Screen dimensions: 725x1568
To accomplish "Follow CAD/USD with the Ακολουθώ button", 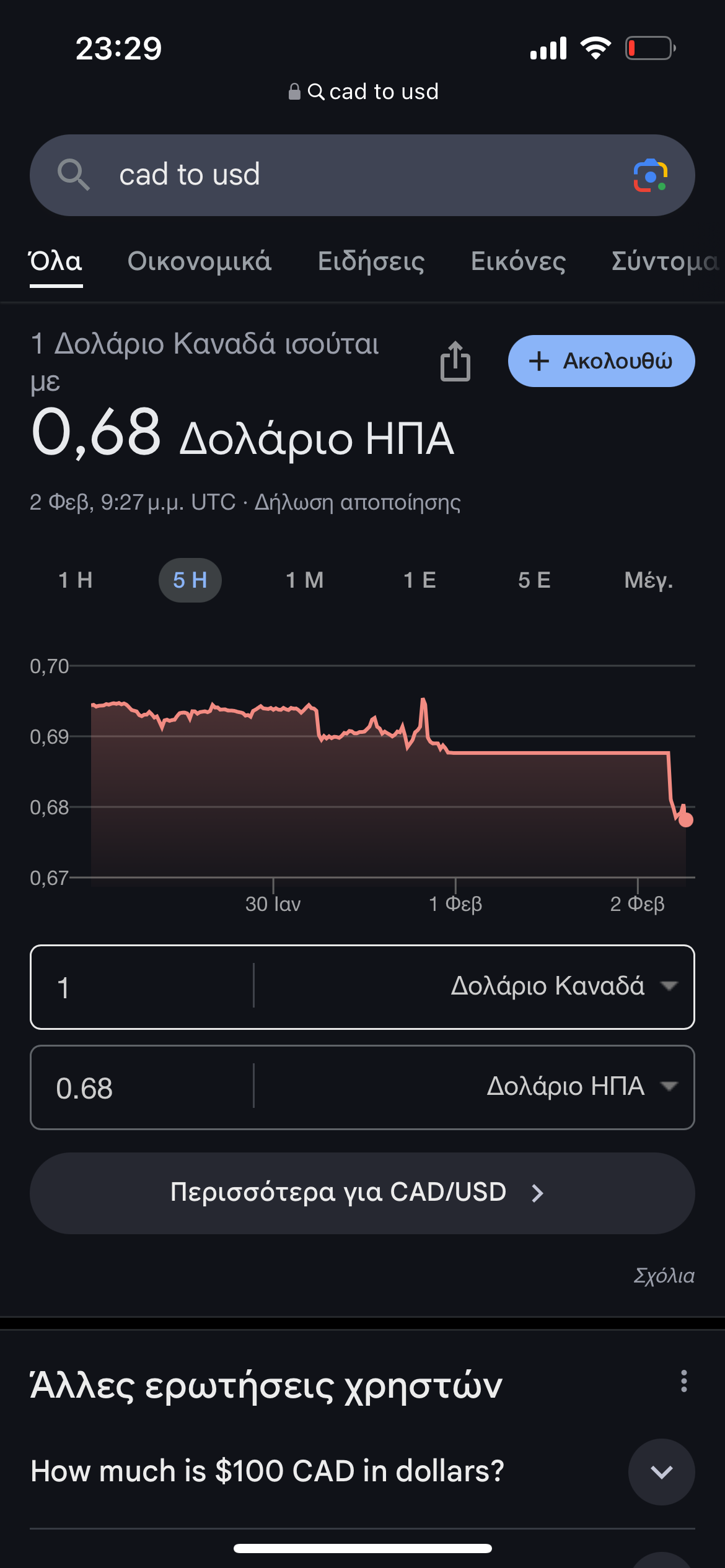I will click(601, 362).
